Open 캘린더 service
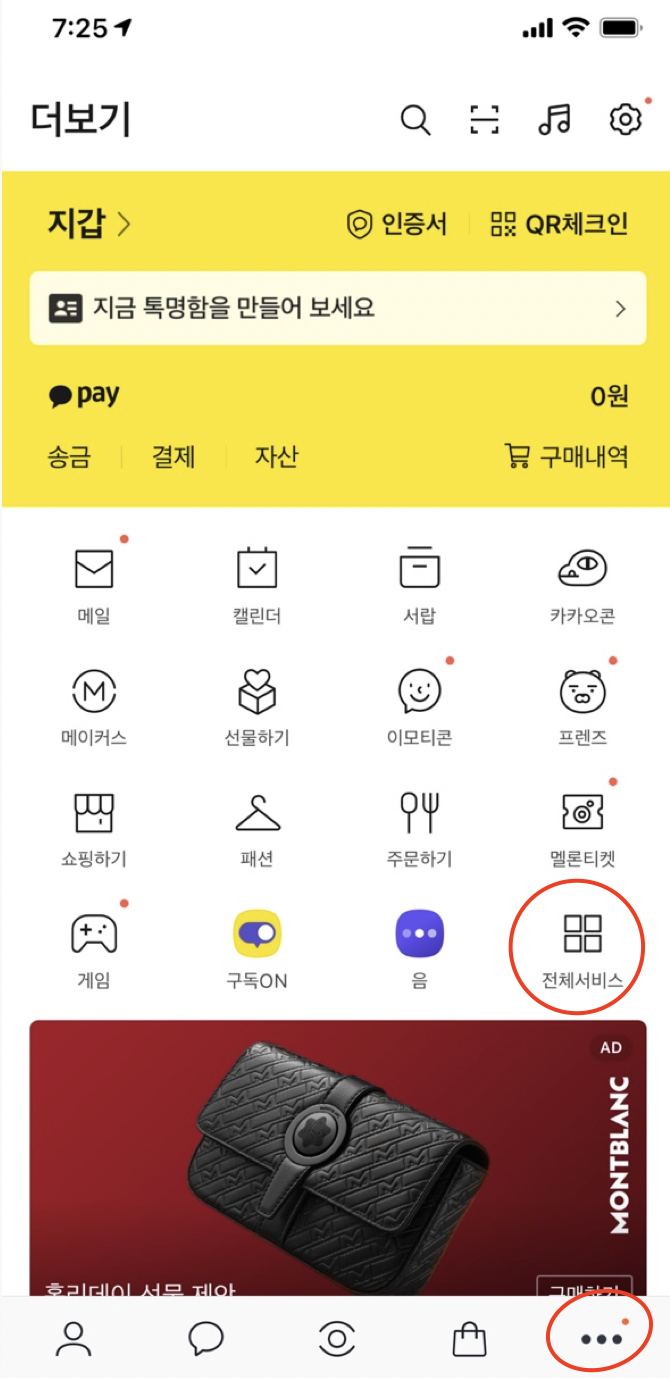670x1378 pixels. click(256, 584)
